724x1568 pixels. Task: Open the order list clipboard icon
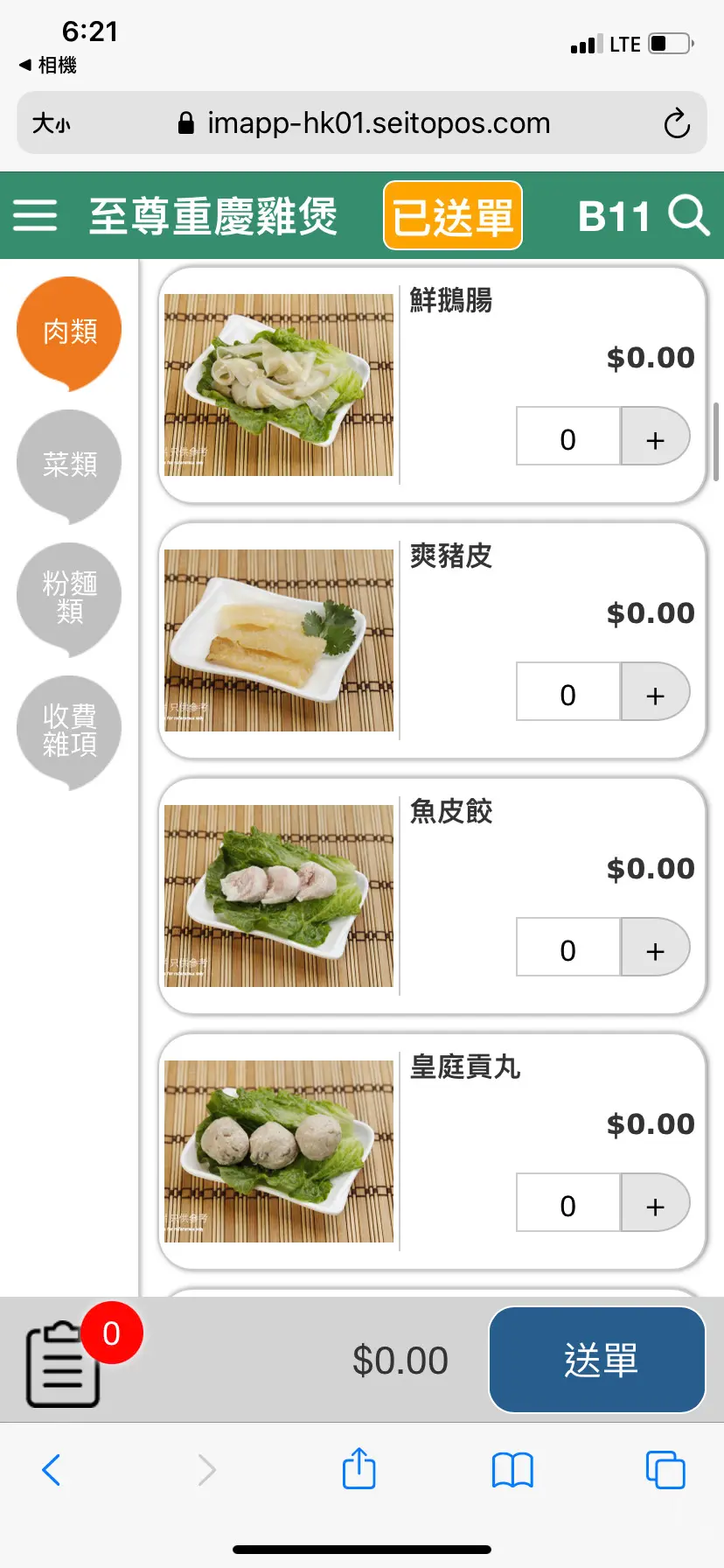(63, 1363)
